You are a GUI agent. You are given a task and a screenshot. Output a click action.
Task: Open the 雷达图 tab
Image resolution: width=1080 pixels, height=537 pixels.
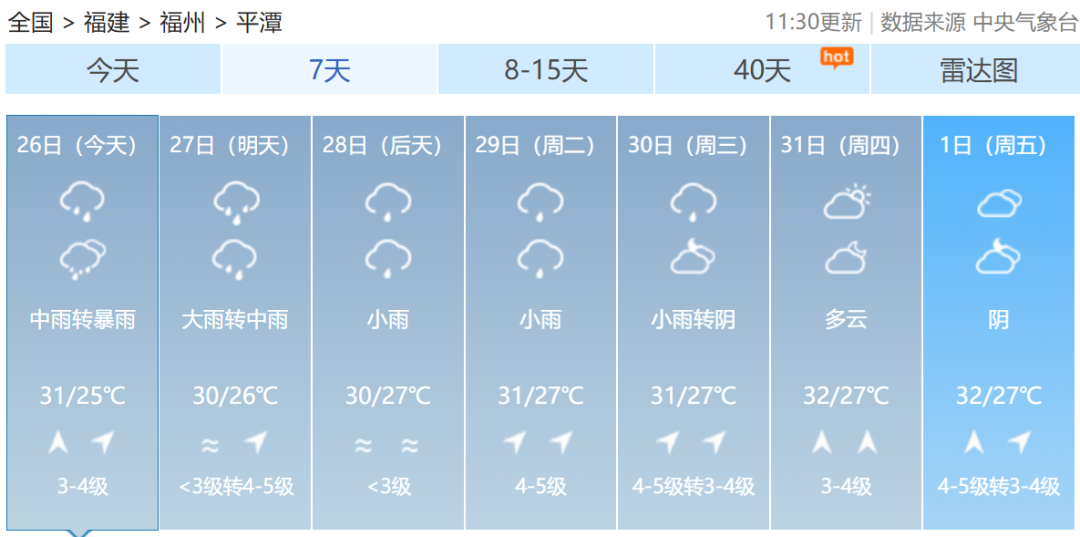[x=977, y=70]
